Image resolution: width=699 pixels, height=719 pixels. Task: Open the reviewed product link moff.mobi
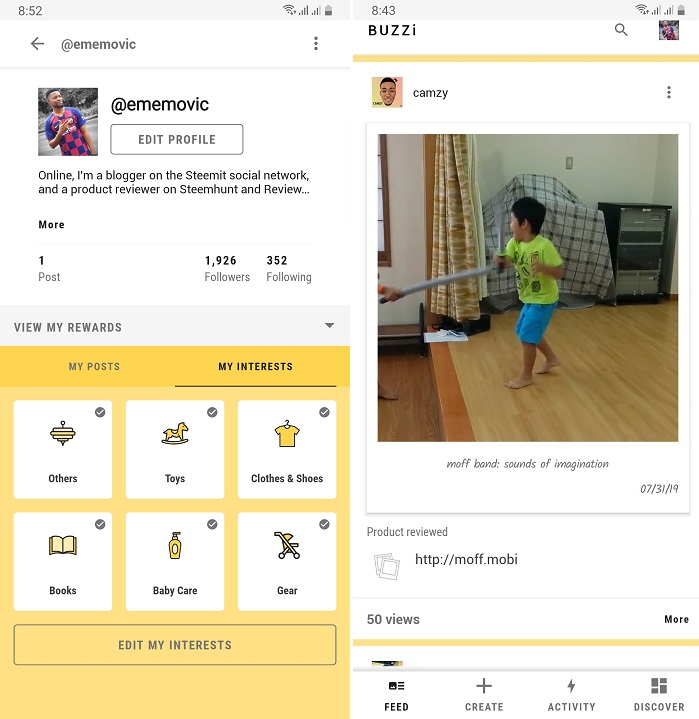point(466,560)
